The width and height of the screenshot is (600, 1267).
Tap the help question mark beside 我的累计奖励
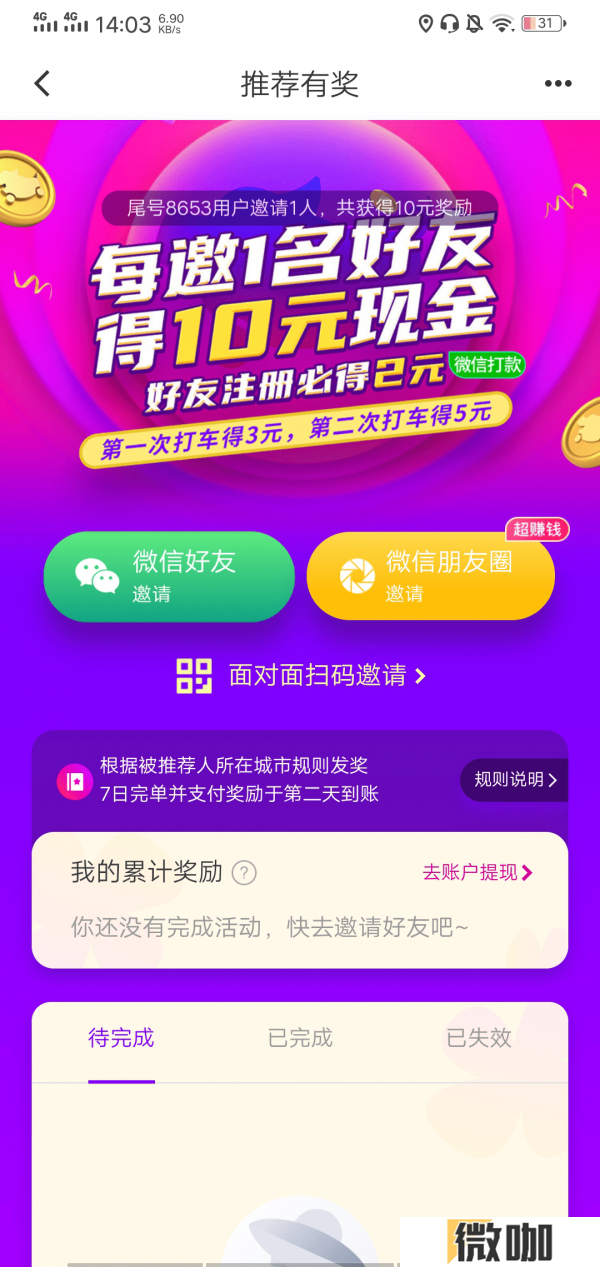tap(244, 873)
